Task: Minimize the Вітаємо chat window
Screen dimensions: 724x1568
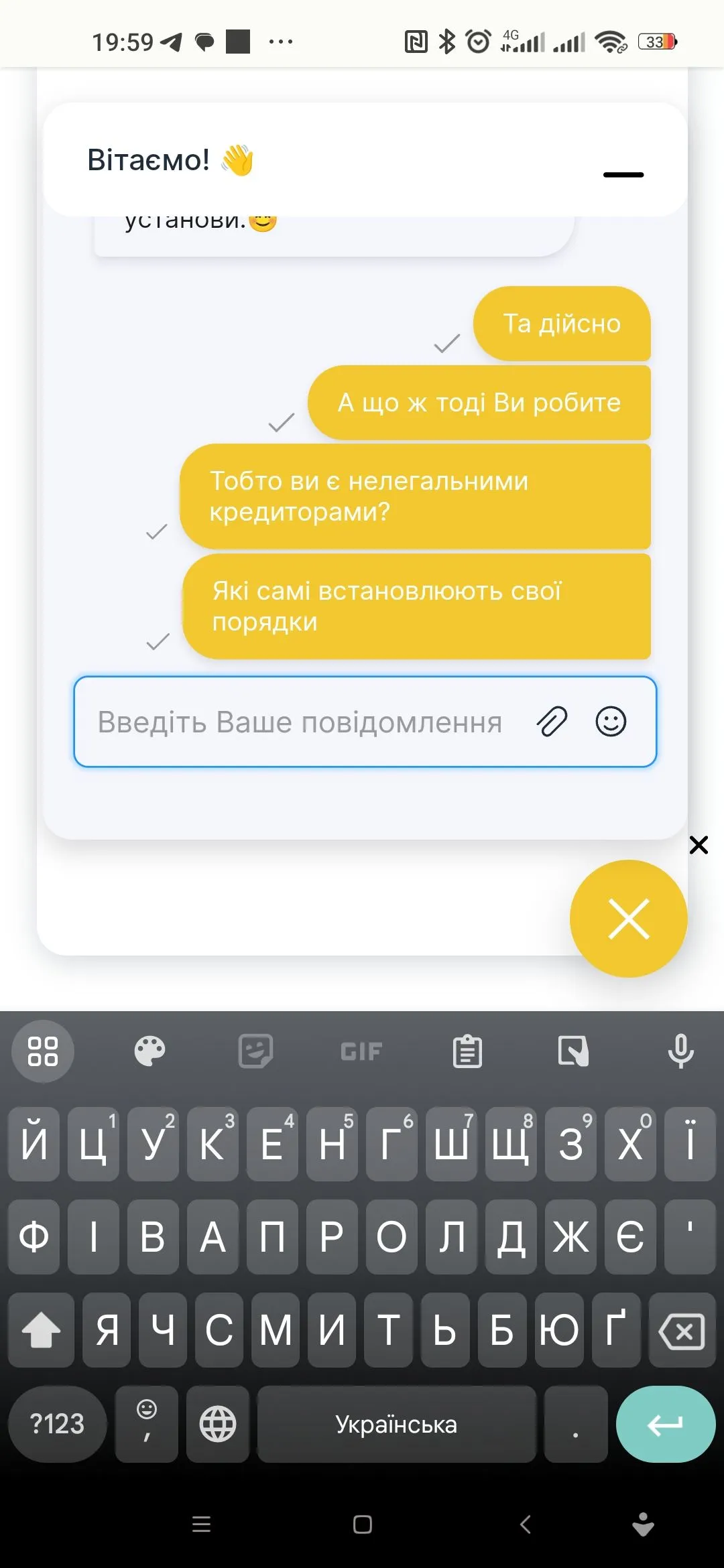Action: (x=623, y=174)
